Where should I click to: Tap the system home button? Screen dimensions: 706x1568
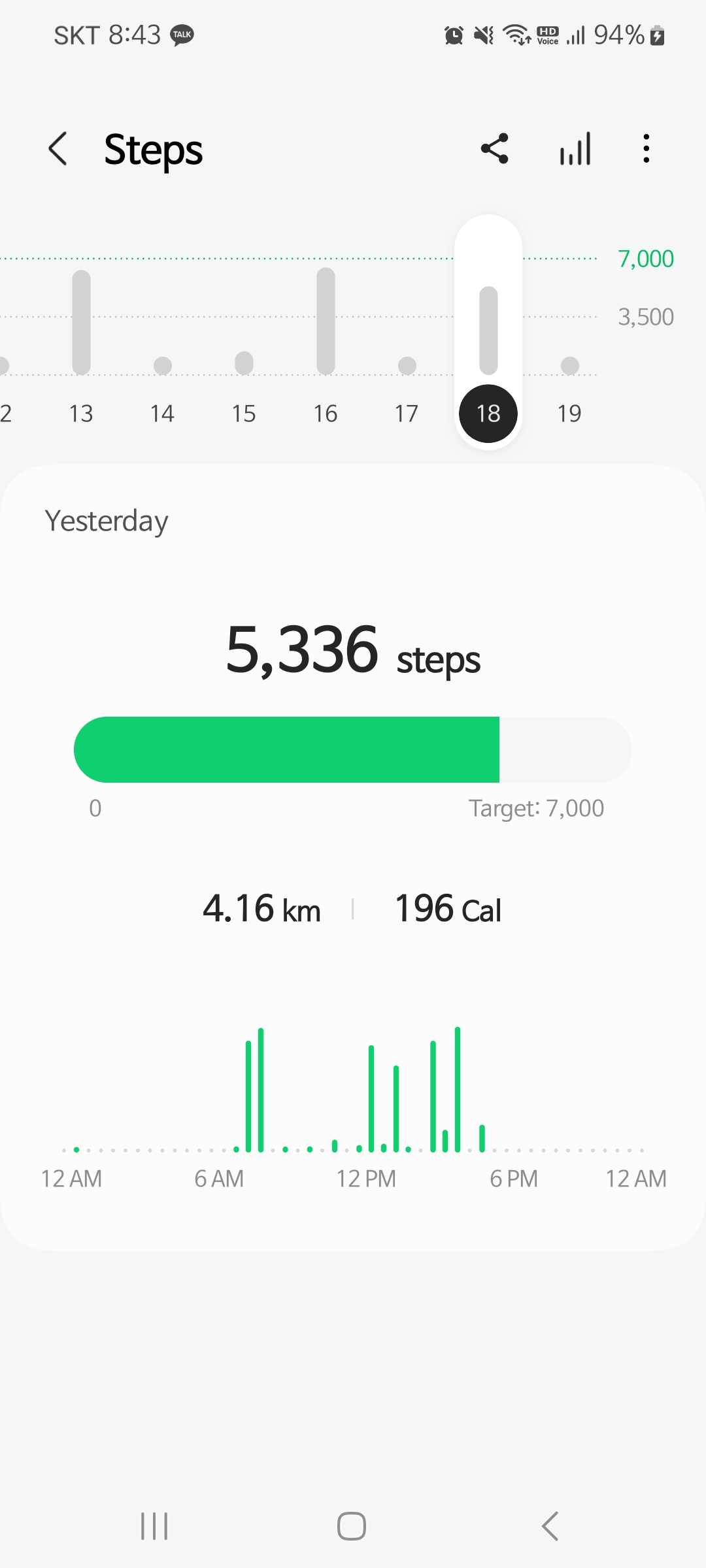coord(352,1526)
